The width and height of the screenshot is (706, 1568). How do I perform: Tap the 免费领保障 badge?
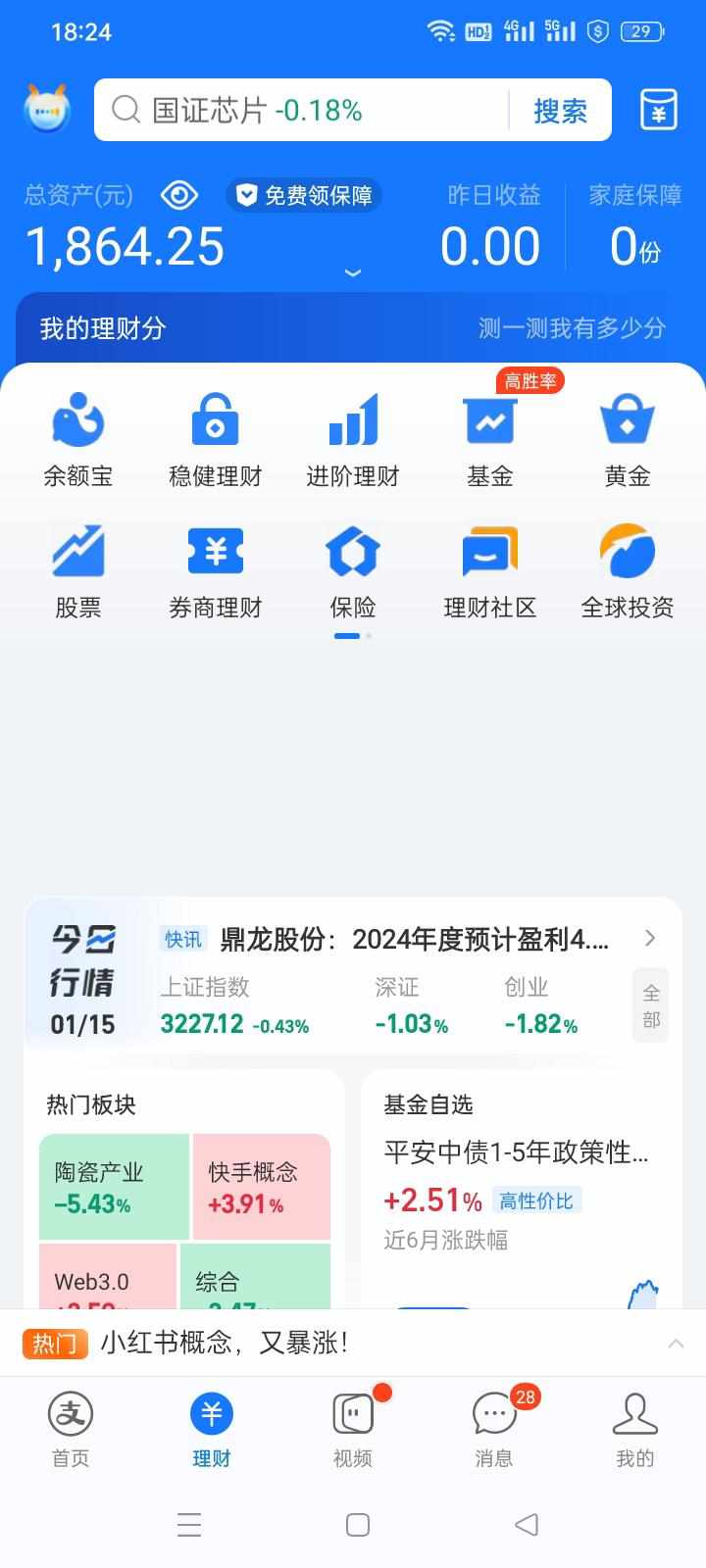point(304,195)
